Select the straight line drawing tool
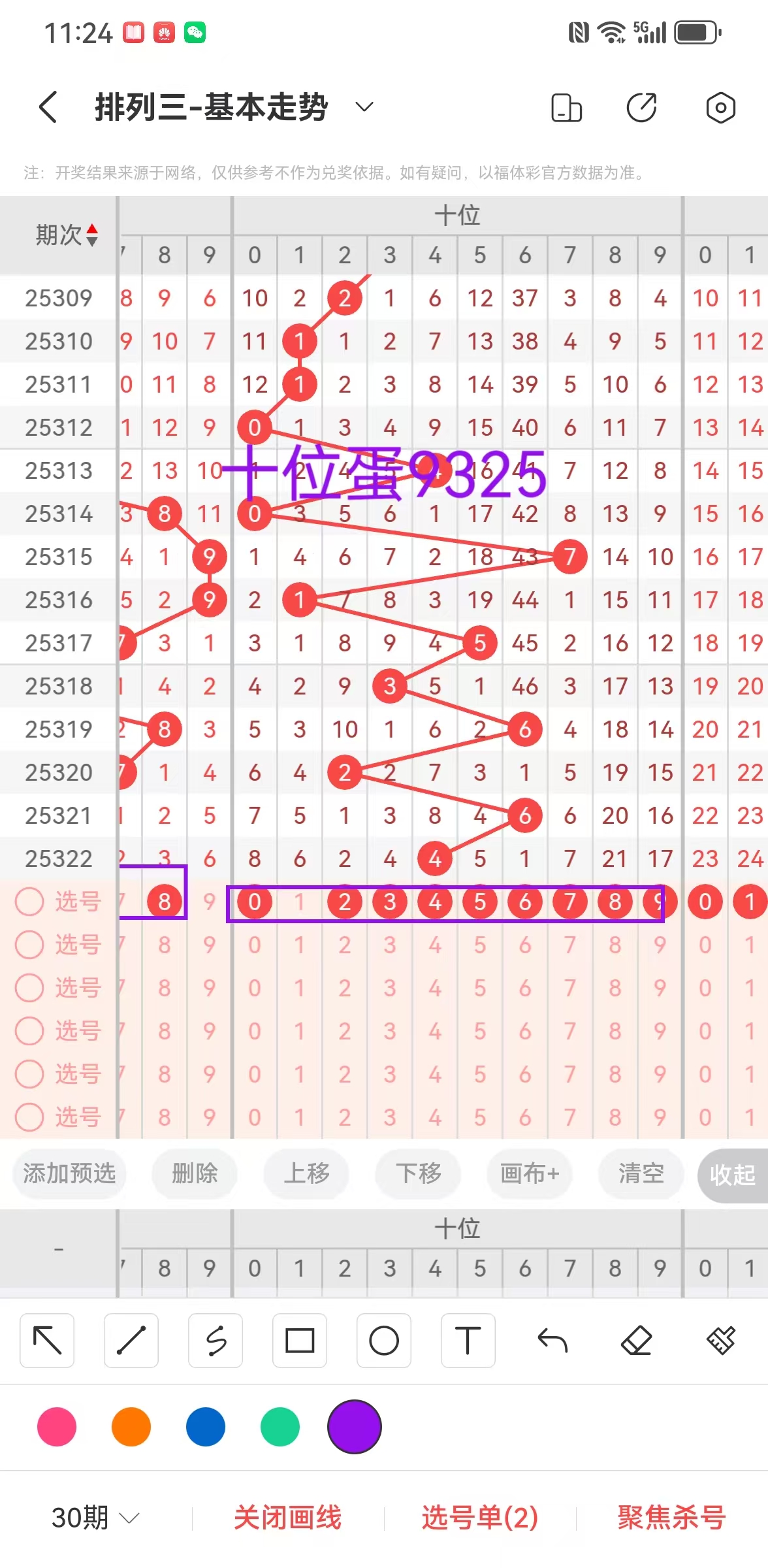This screenshot has height=1568, width=768. coord(131,1341)
